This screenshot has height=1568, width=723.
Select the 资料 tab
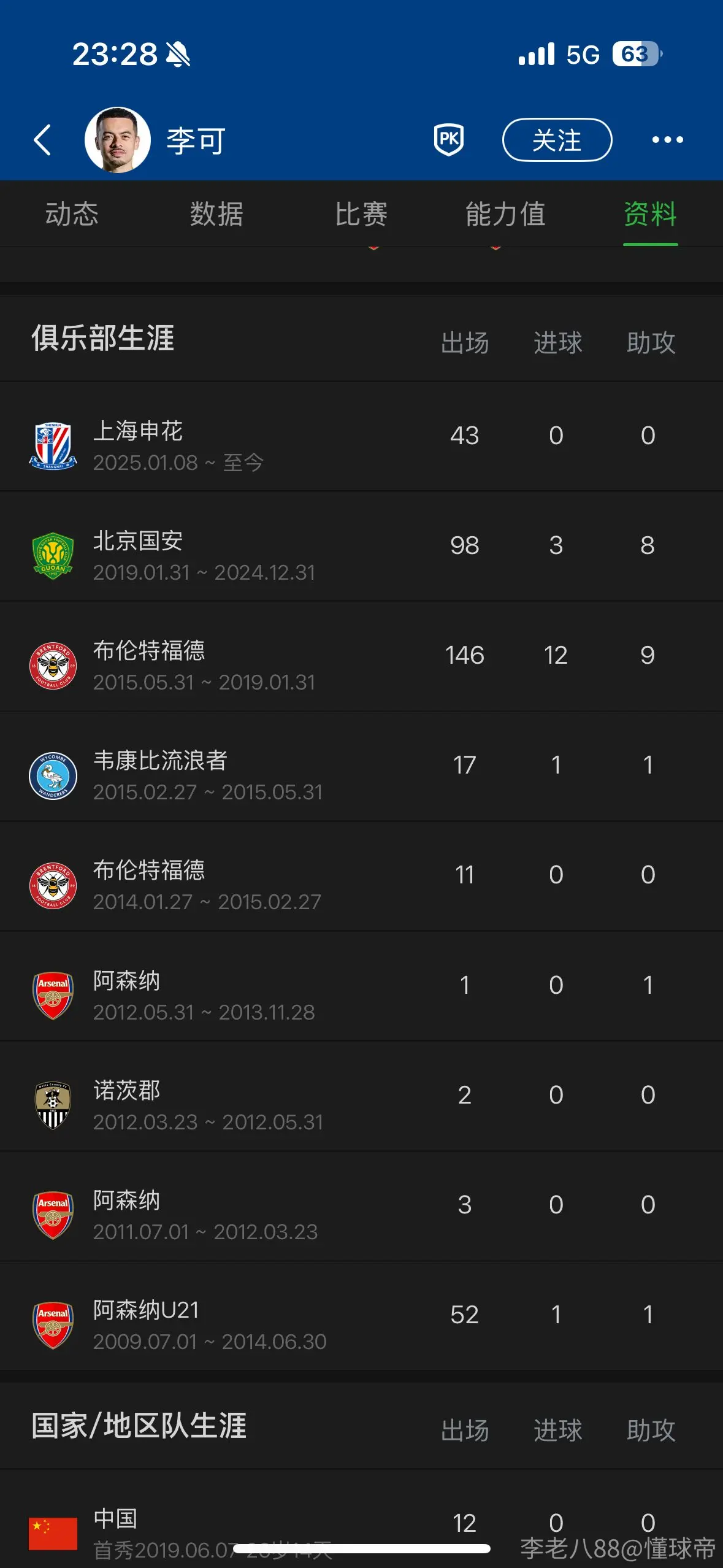651,214
